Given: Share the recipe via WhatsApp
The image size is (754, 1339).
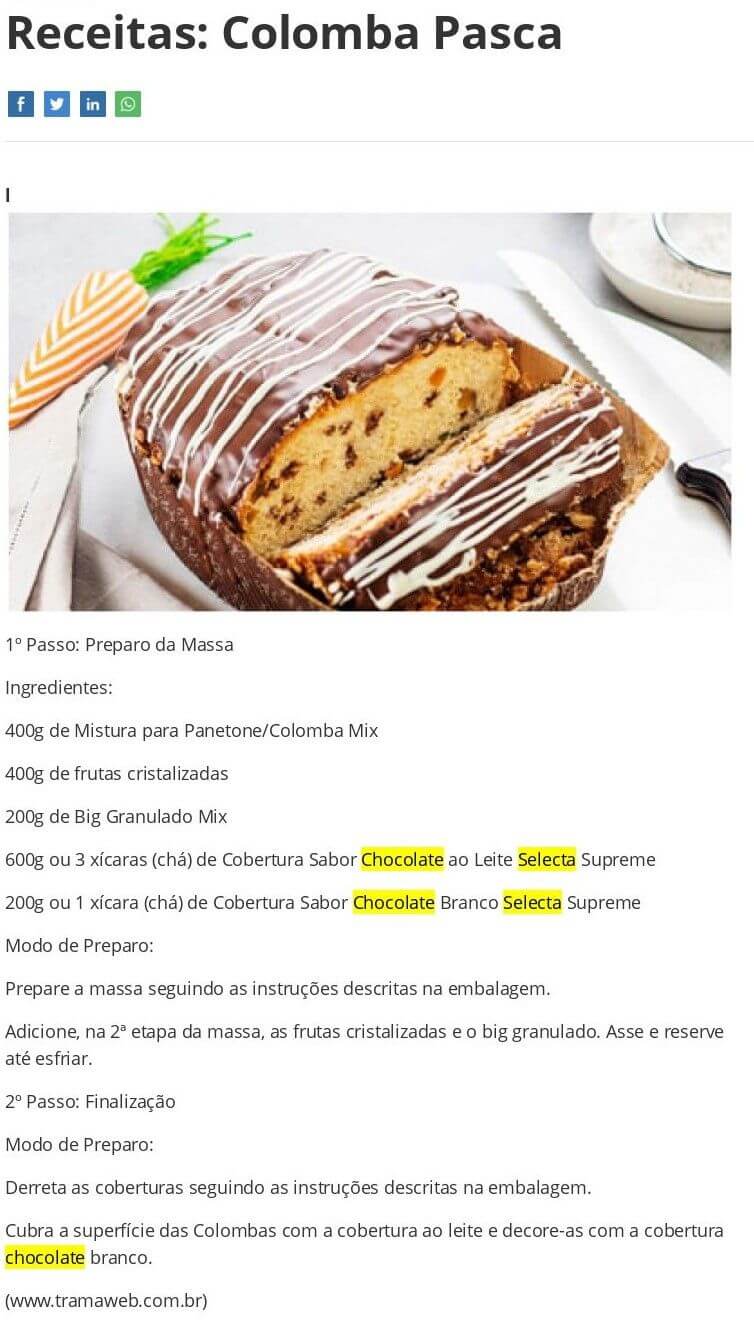Looking at the screenshot, I should point(128,104).
